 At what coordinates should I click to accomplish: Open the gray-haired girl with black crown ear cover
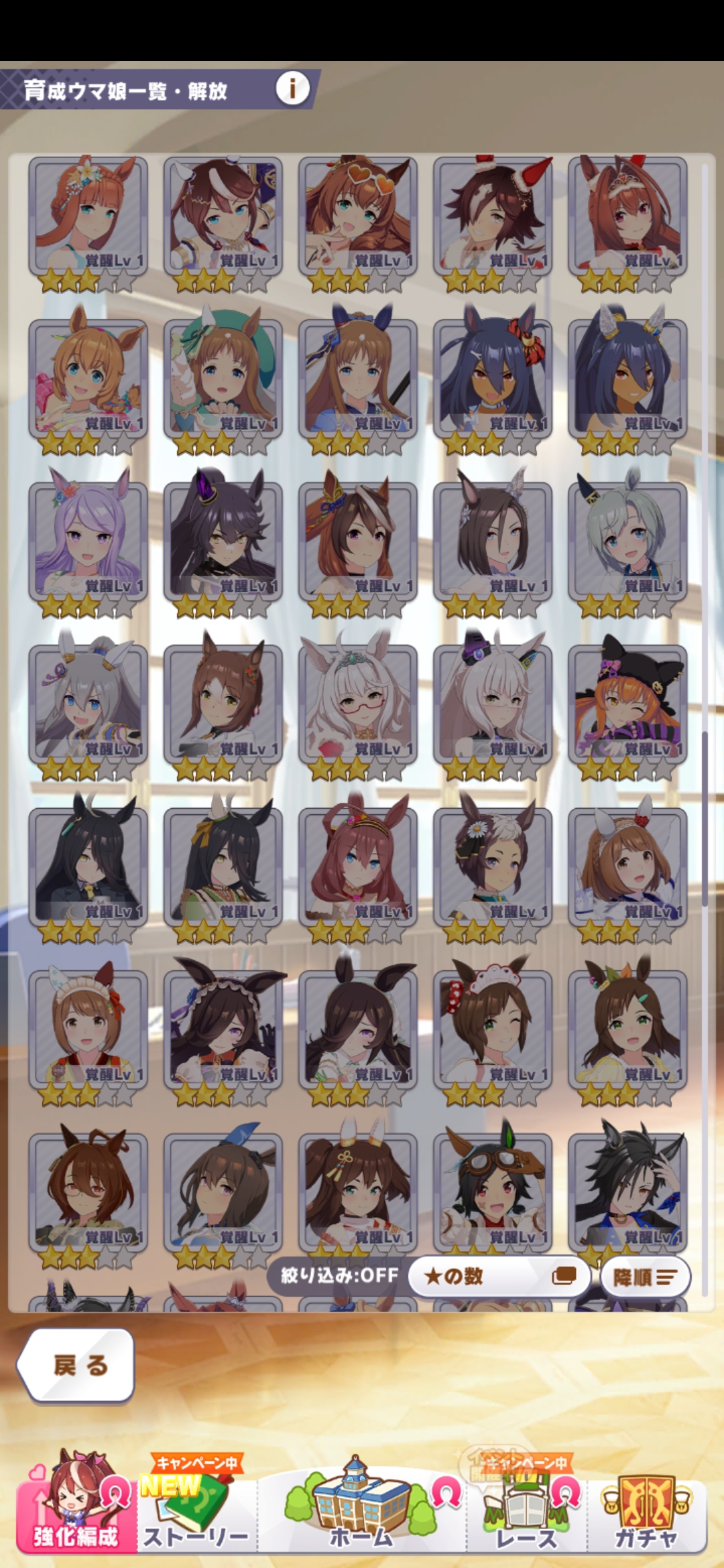(627, 539)
